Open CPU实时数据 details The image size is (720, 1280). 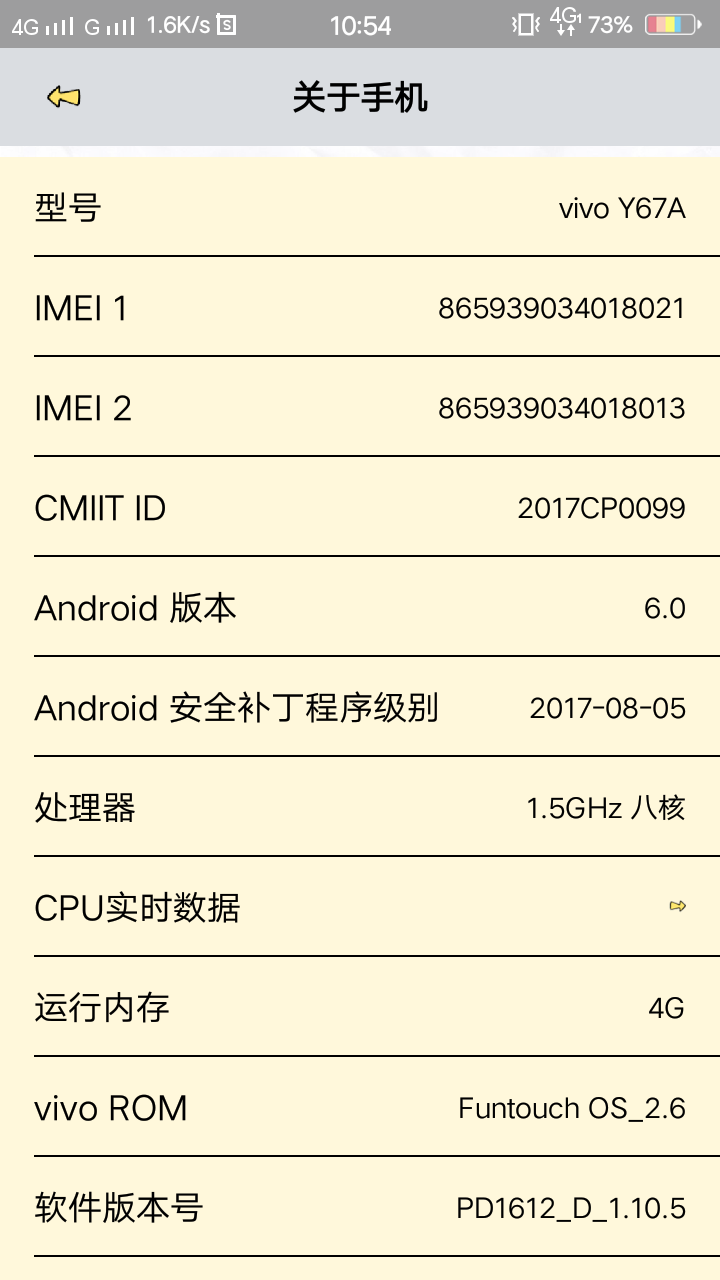360,908
